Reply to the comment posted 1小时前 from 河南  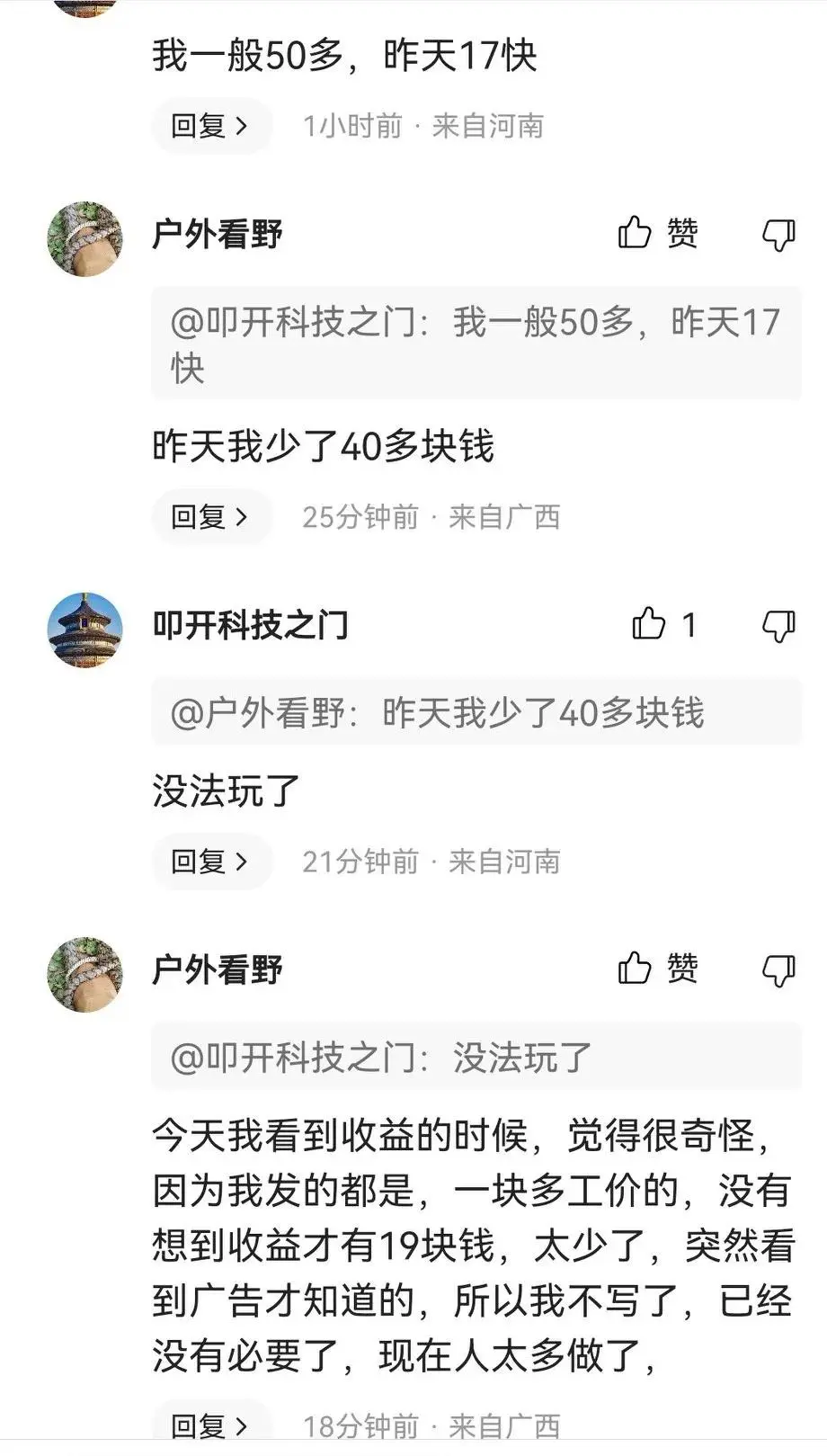pyautogui.click(x=209, y=126)
